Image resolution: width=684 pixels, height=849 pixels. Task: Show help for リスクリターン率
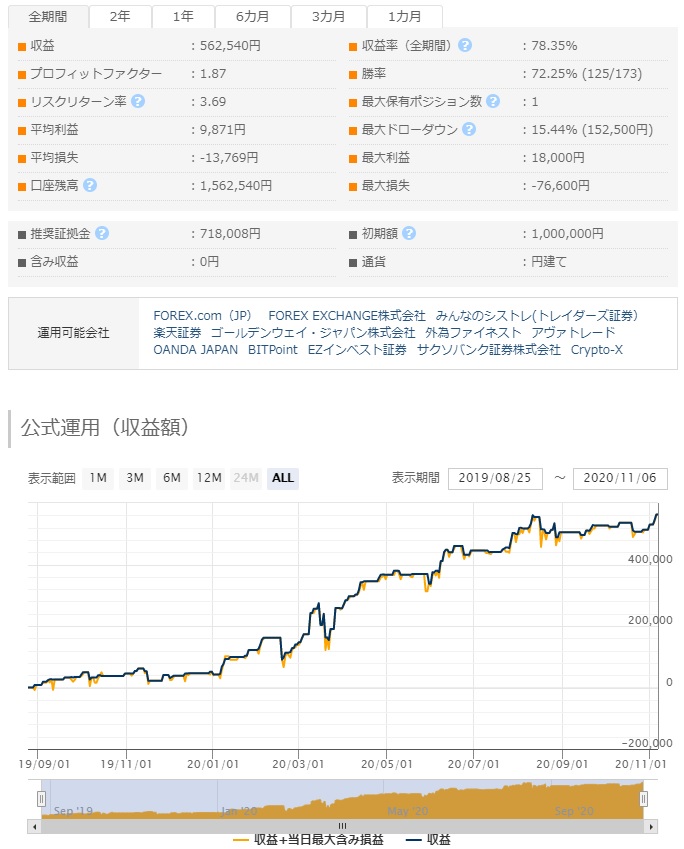click(138, 101)
